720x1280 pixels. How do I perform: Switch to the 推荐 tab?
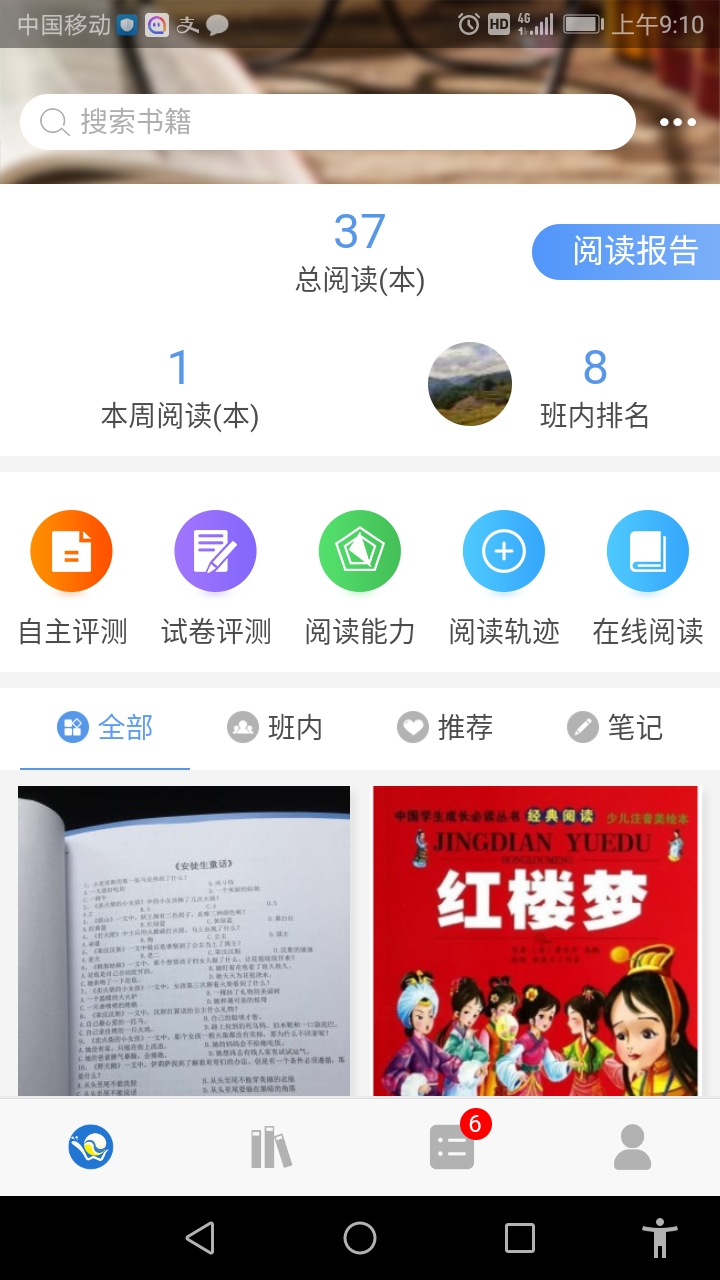pyautogui.click(x=445, y=727)
